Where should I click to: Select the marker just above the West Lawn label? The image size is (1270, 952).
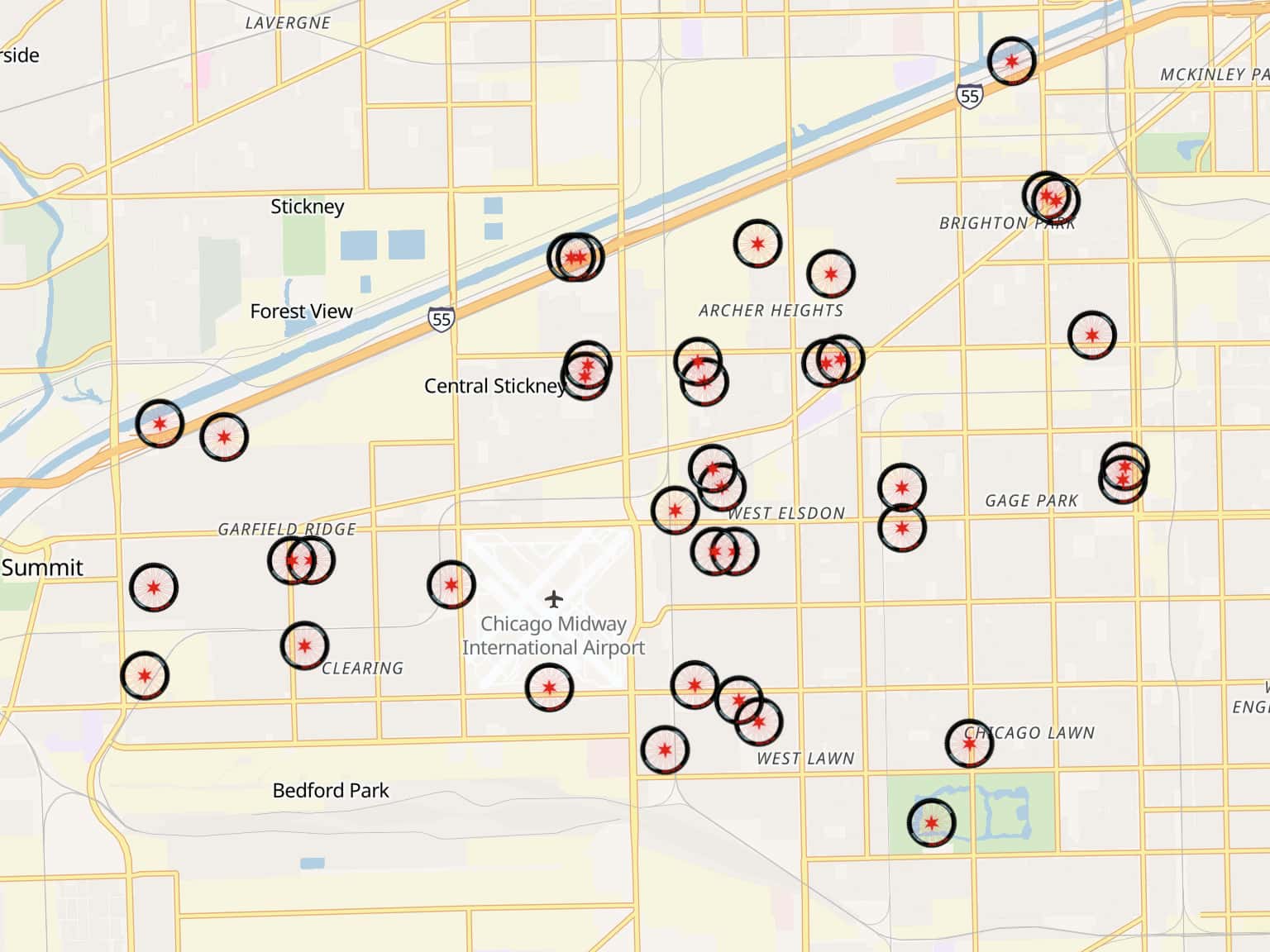759,721
